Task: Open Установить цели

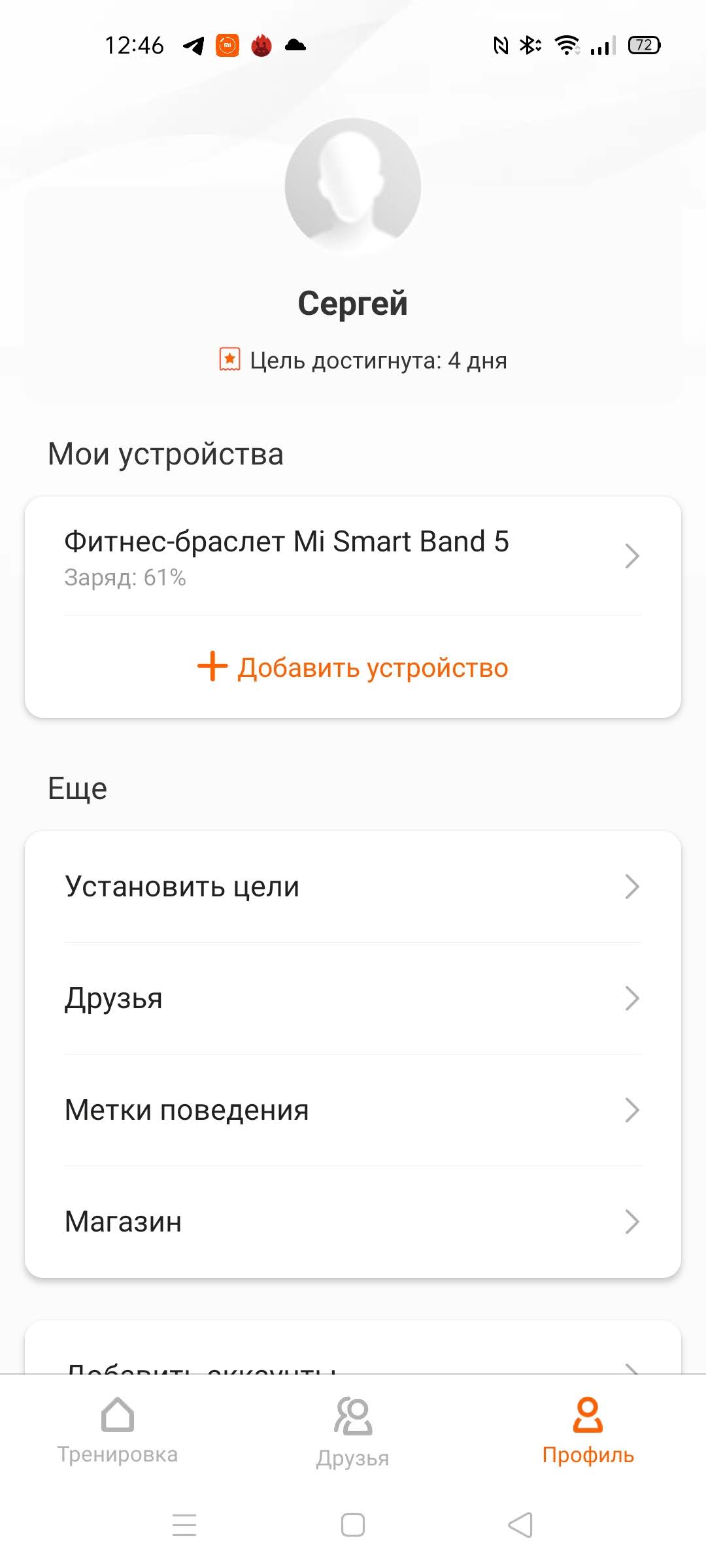Action: [353, 887]
